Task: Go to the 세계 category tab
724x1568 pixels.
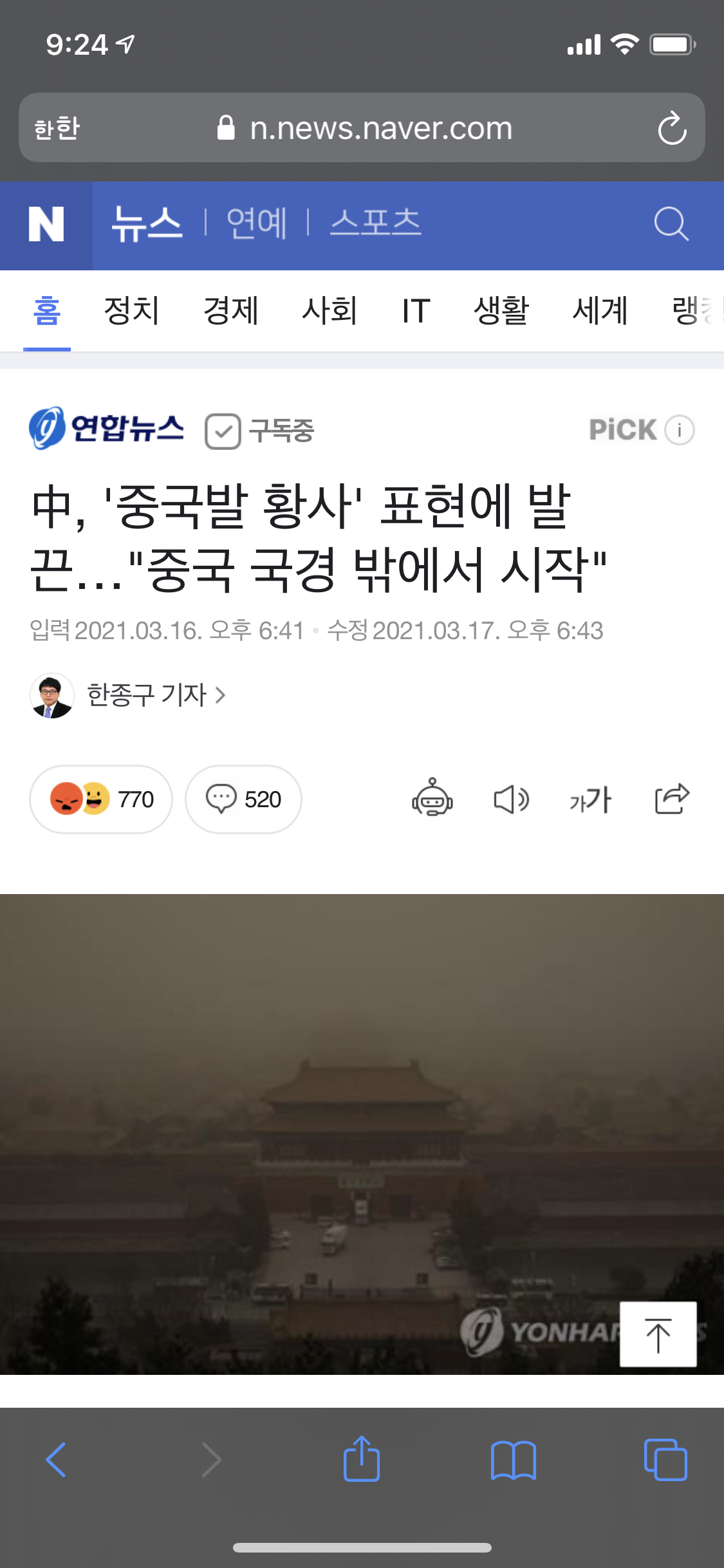Action: coord(600,311)
